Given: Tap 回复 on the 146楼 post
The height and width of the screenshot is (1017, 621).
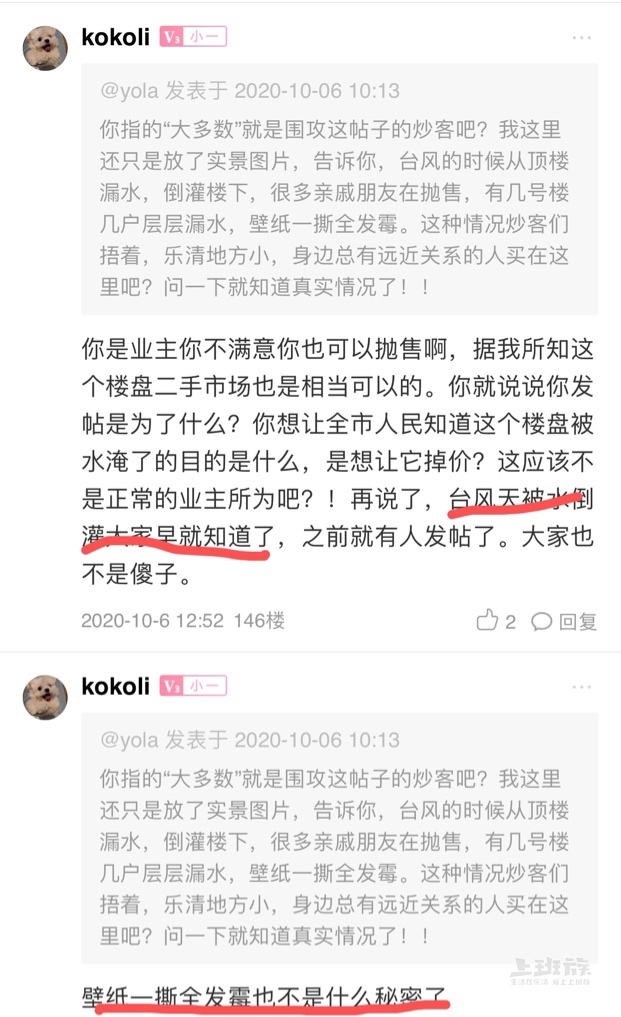Looking at the screenshot, I should point(564,621).
